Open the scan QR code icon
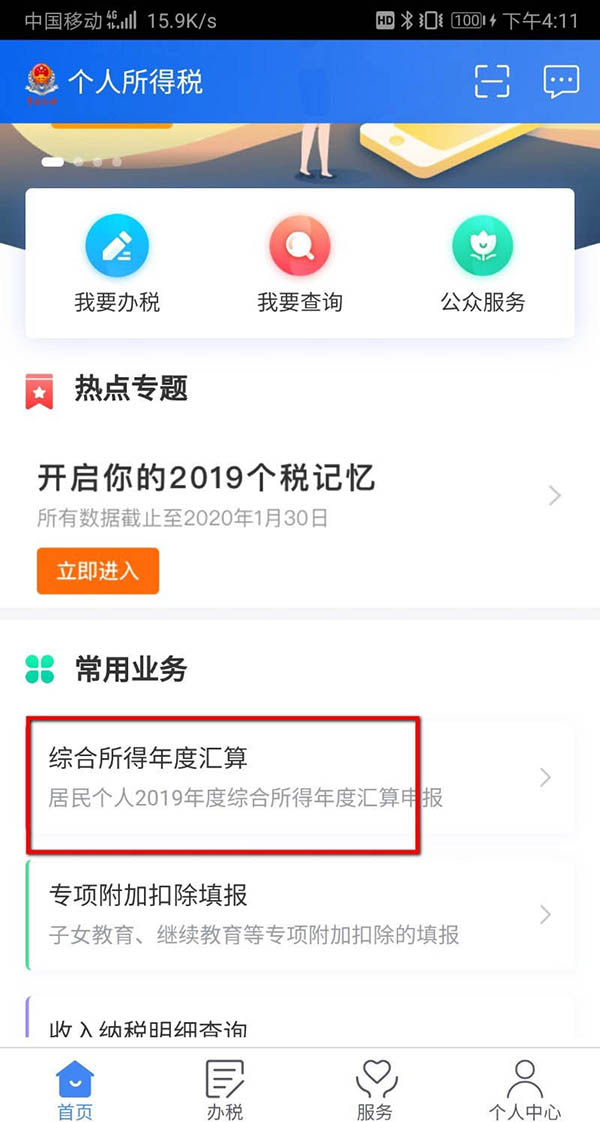This screenshot has width=600, height=1122. click(x=492, y=81)
